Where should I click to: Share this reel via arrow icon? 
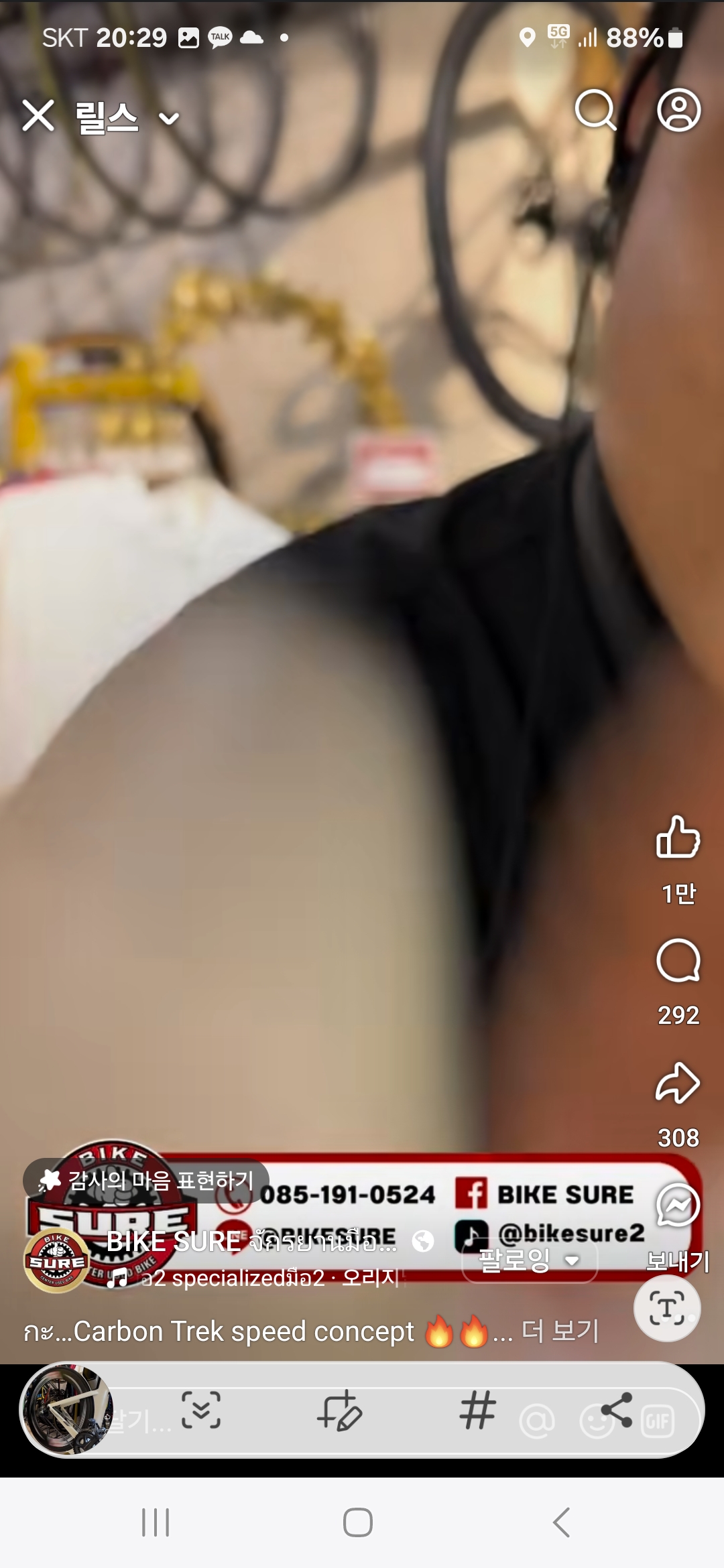click(x=678, y=1084)
